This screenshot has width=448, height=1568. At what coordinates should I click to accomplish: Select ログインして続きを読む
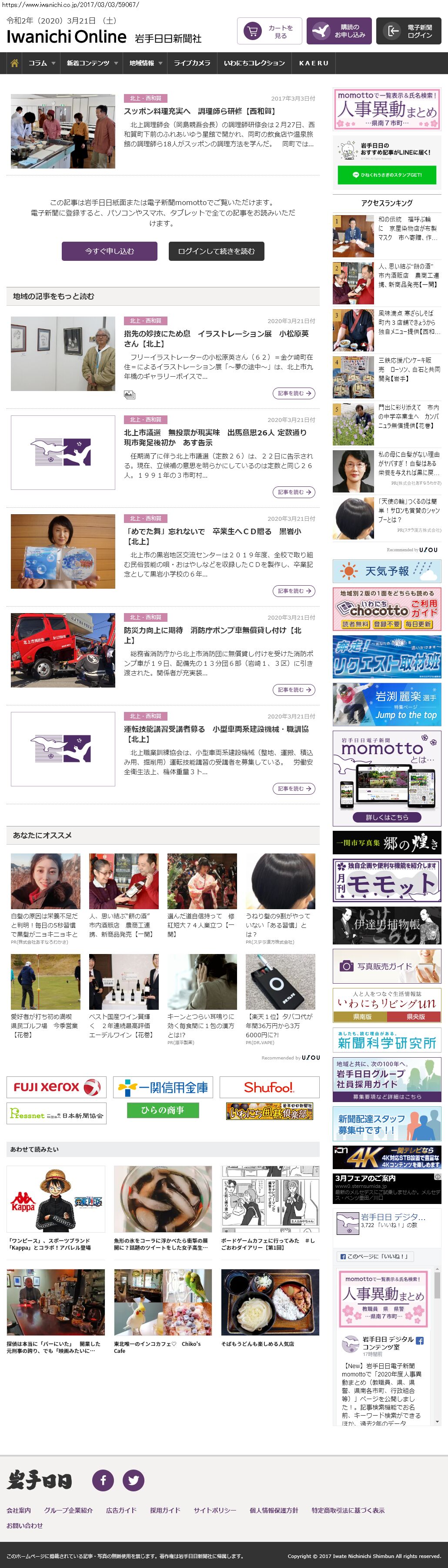[x=216, y=251]
